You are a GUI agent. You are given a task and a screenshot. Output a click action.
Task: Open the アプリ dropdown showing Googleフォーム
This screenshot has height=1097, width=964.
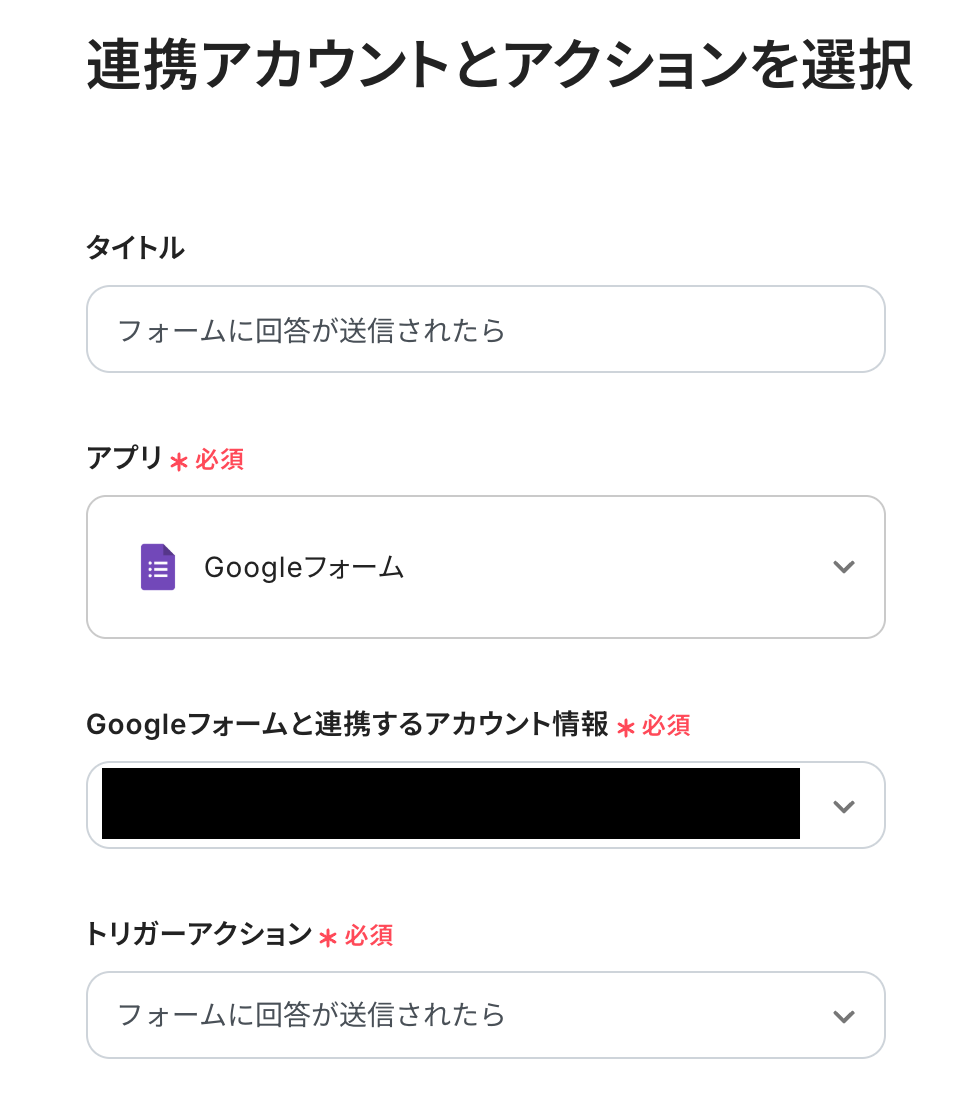[485, 567]
